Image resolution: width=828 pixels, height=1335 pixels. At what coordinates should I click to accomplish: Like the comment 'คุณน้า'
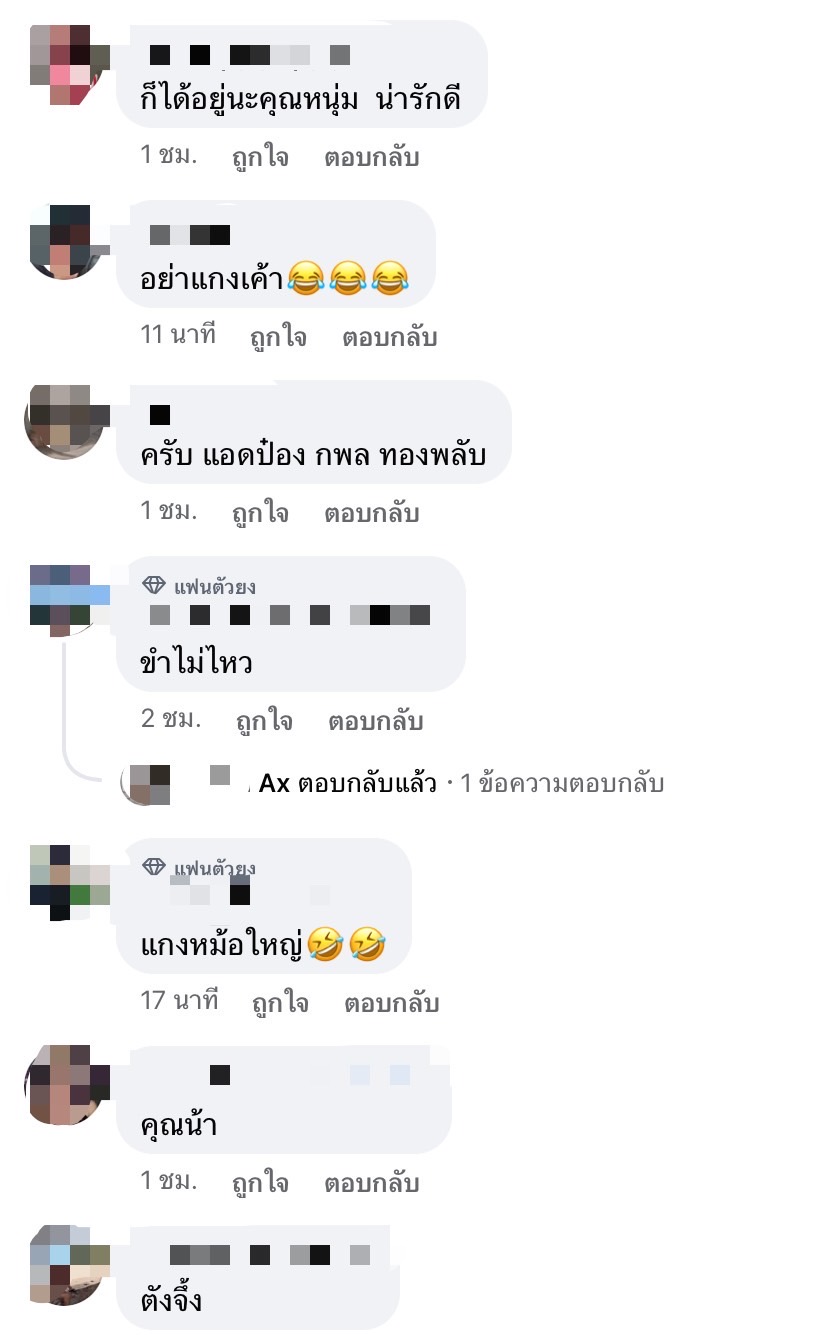click(x=260, y=1183)
